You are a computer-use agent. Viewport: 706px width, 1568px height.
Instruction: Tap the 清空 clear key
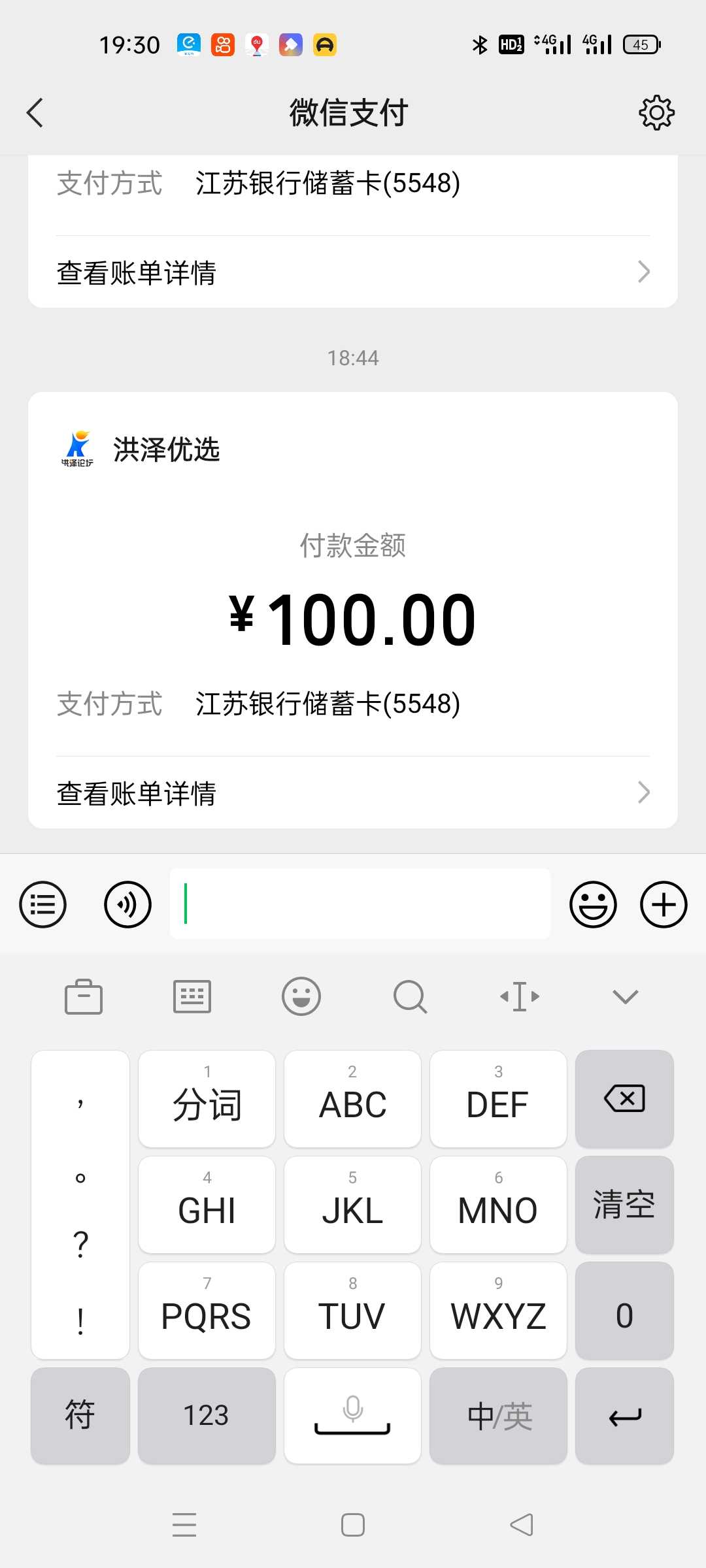tap(624, 1205)
